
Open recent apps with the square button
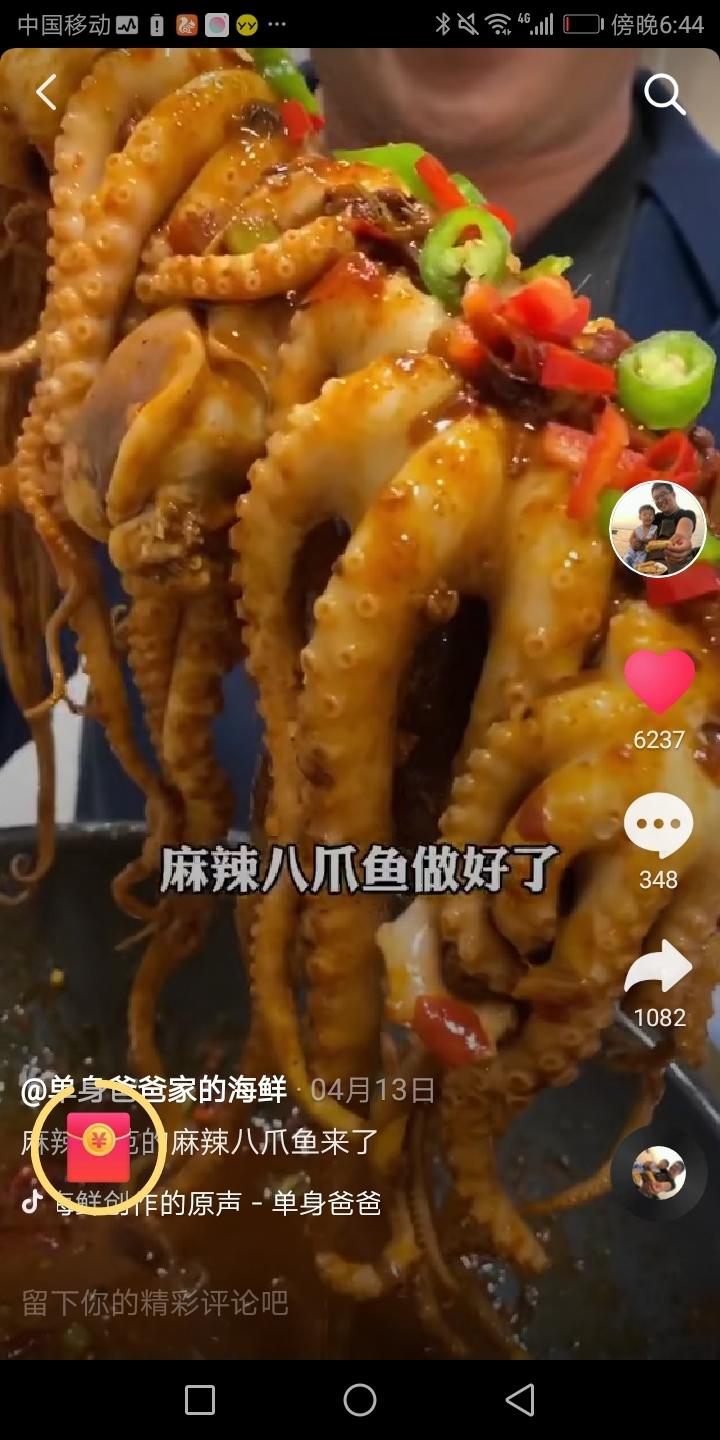(200, 1400)
